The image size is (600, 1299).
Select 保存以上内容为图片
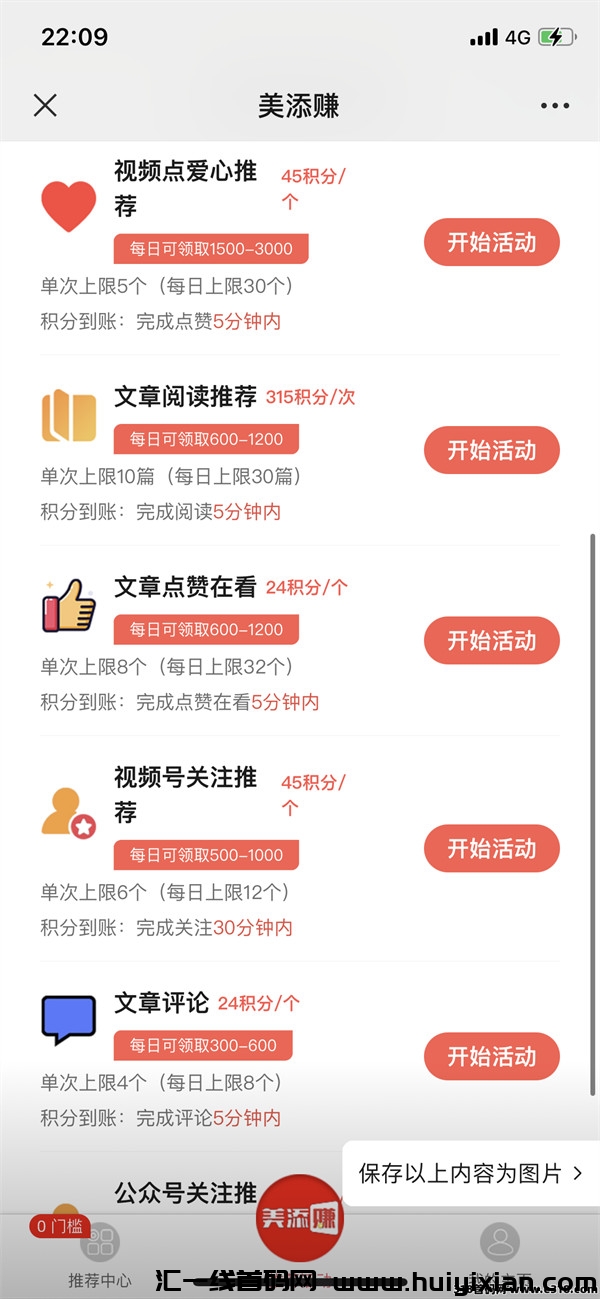(470, 1173)
